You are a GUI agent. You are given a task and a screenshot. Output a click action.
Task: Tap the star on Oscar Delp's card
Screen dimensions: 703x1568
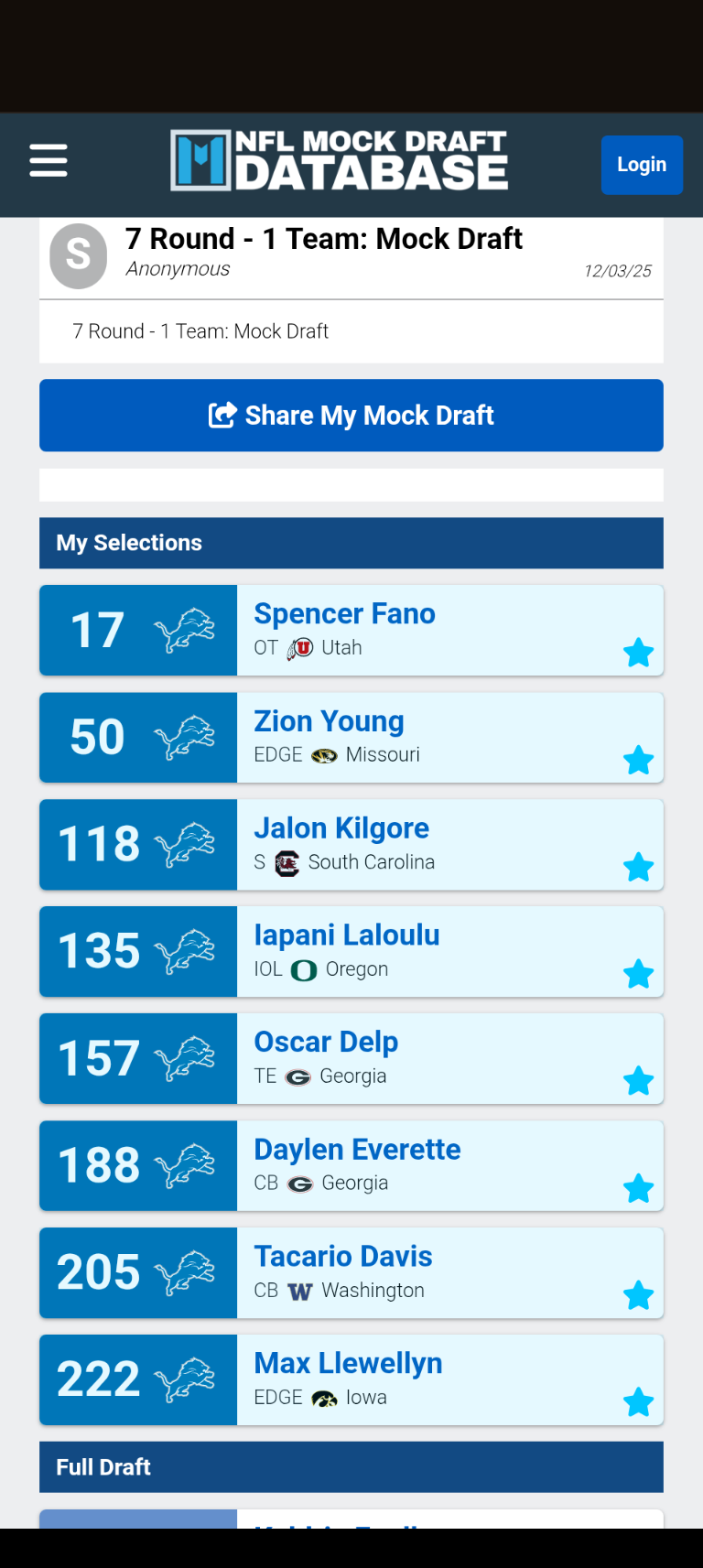[x=638, y=1081]
